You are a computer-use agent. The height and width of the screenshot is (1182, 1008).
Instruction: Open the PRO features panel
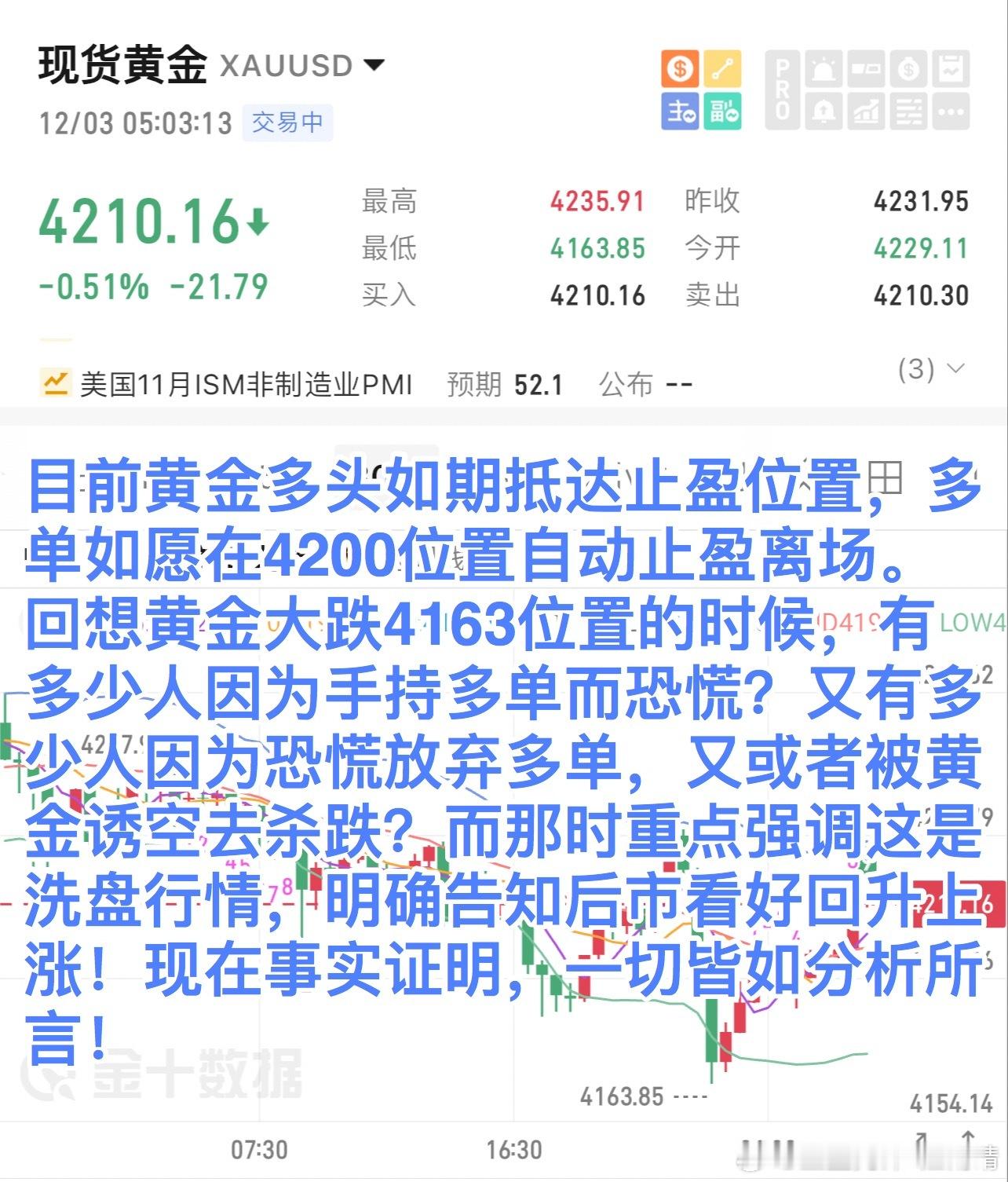point(783,90)
